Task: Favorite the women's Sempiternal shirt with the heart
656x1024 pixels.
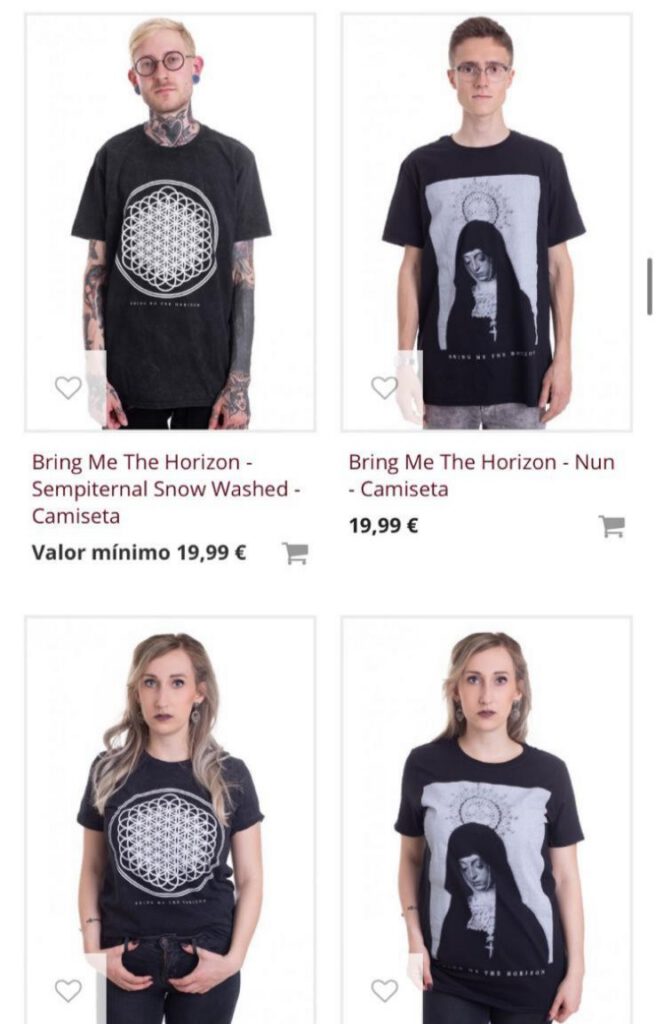Action: tap(68, 990)
